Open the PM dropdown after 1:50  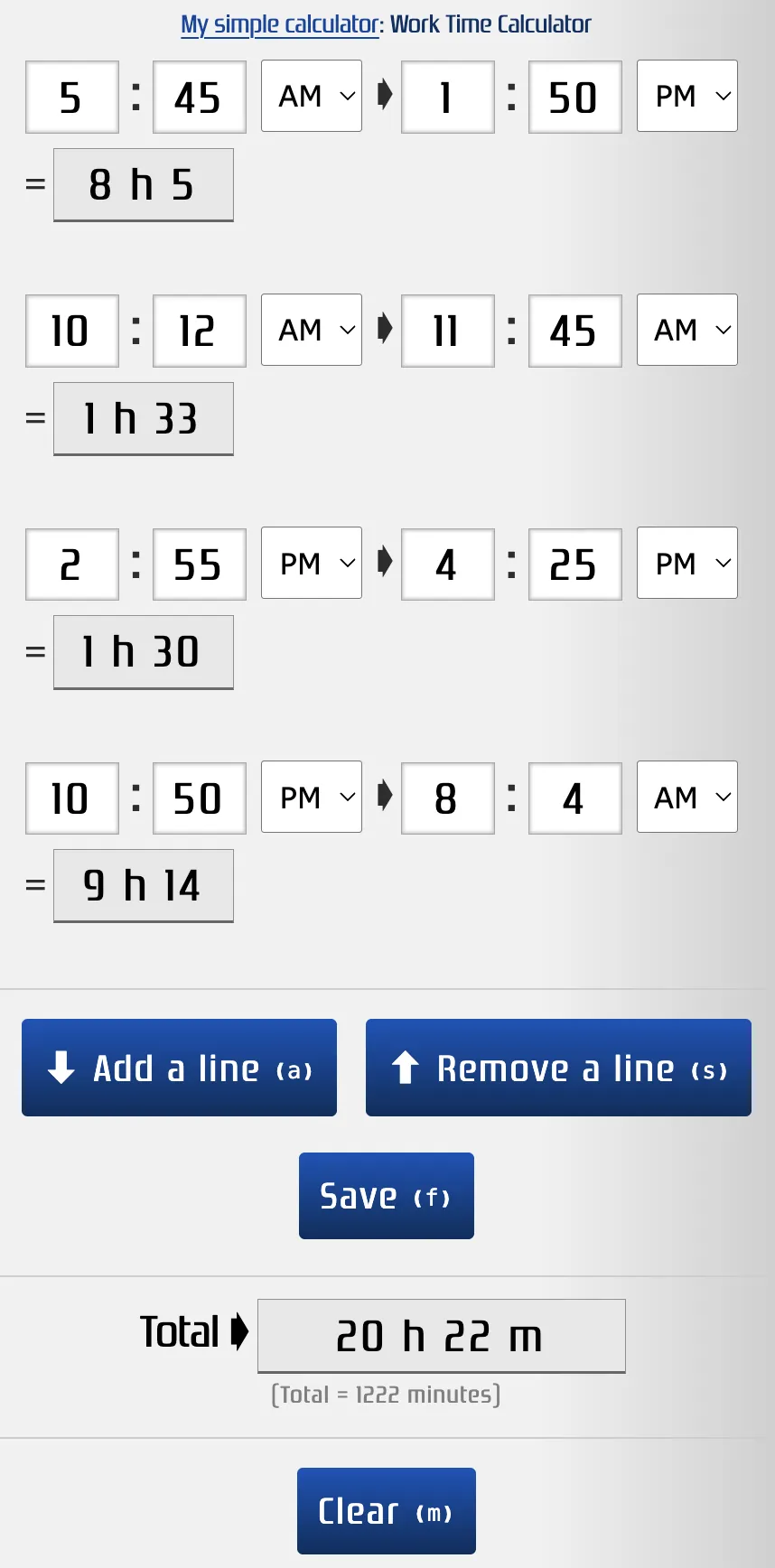[686, 96]
